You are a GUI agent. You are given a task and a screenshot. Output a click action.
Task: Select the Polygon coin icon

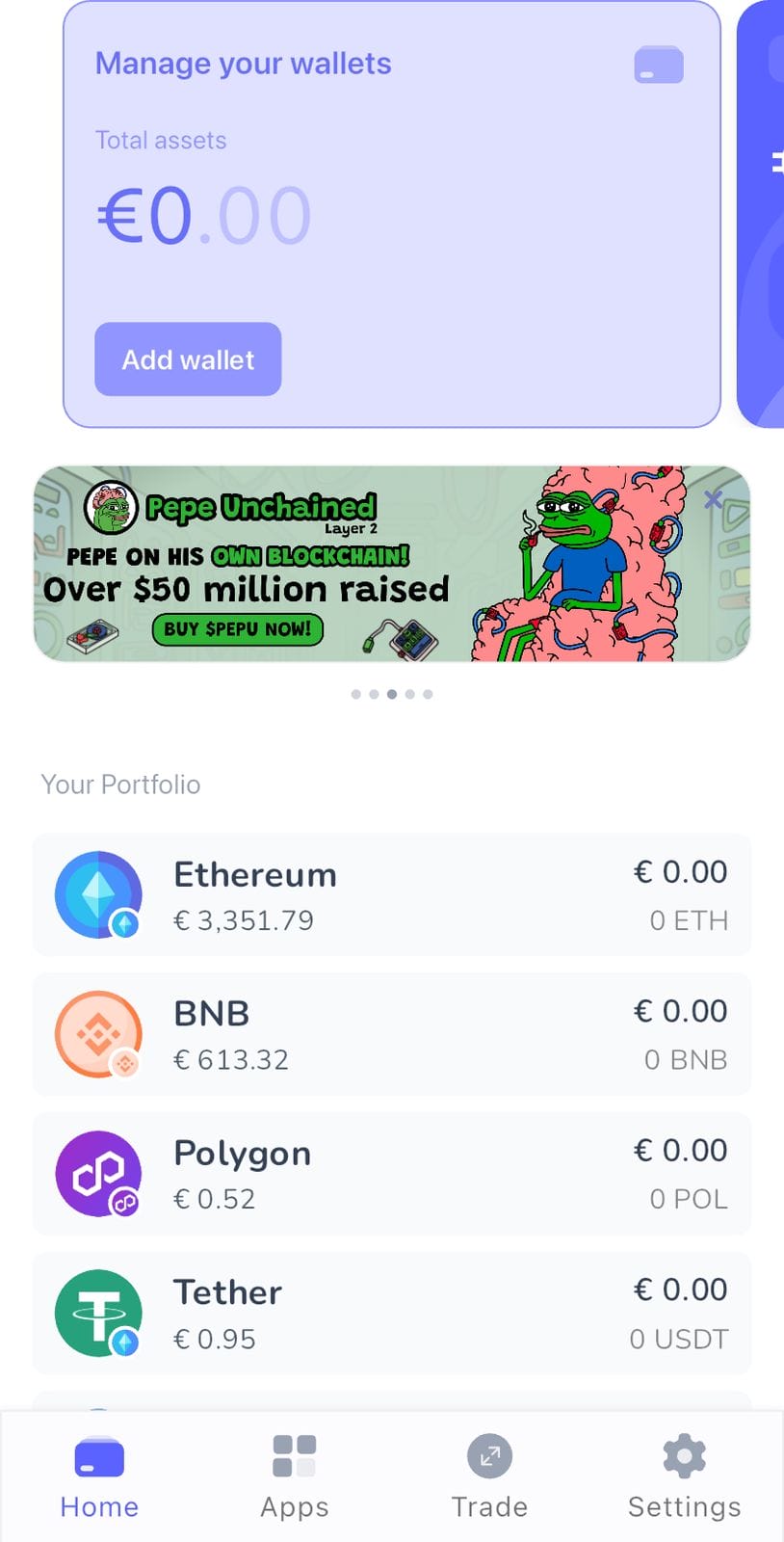point(98,1174)
